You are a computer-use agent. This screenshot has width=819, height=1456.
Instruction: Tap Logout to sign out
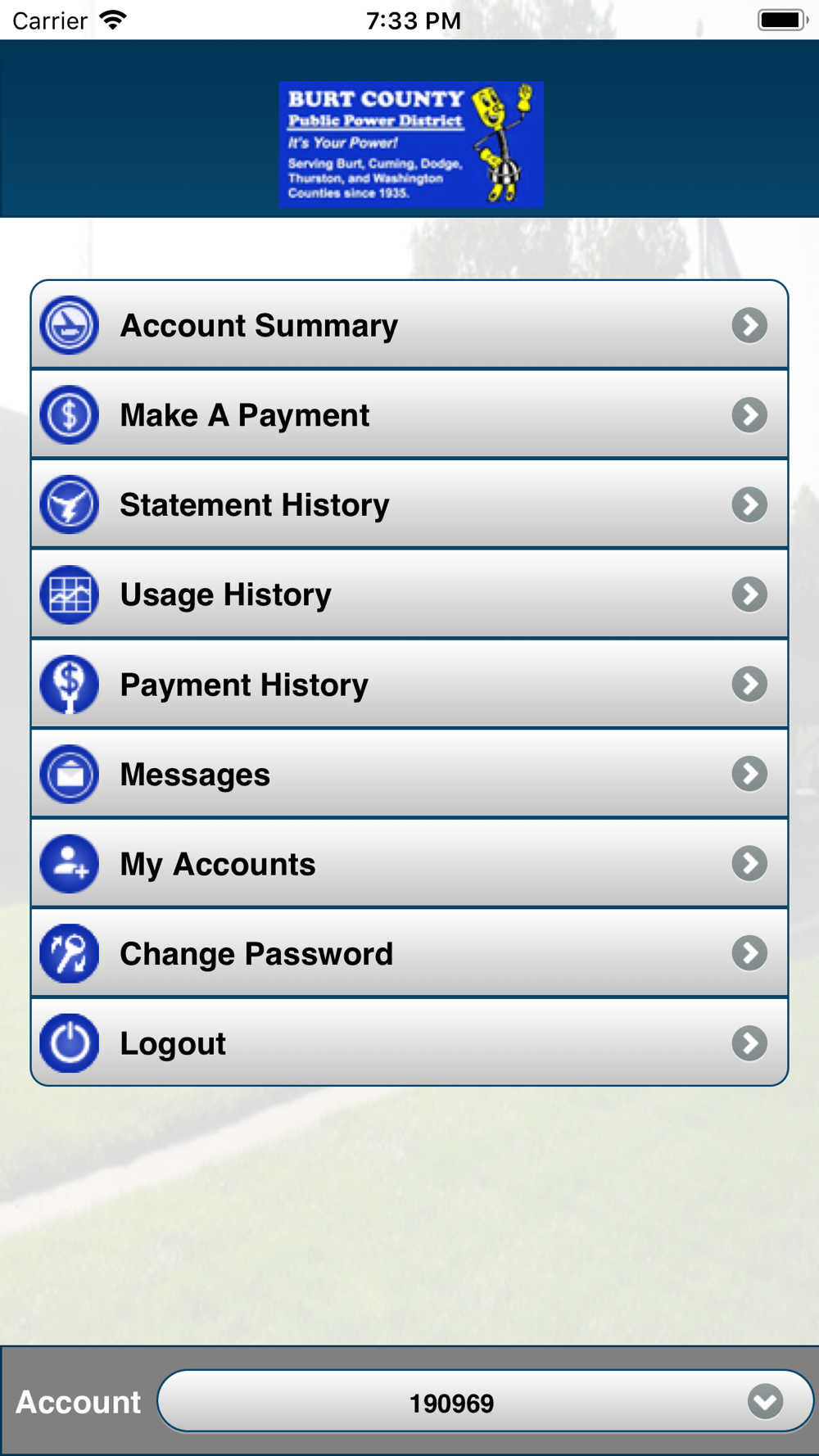(x=409, y=1043)
